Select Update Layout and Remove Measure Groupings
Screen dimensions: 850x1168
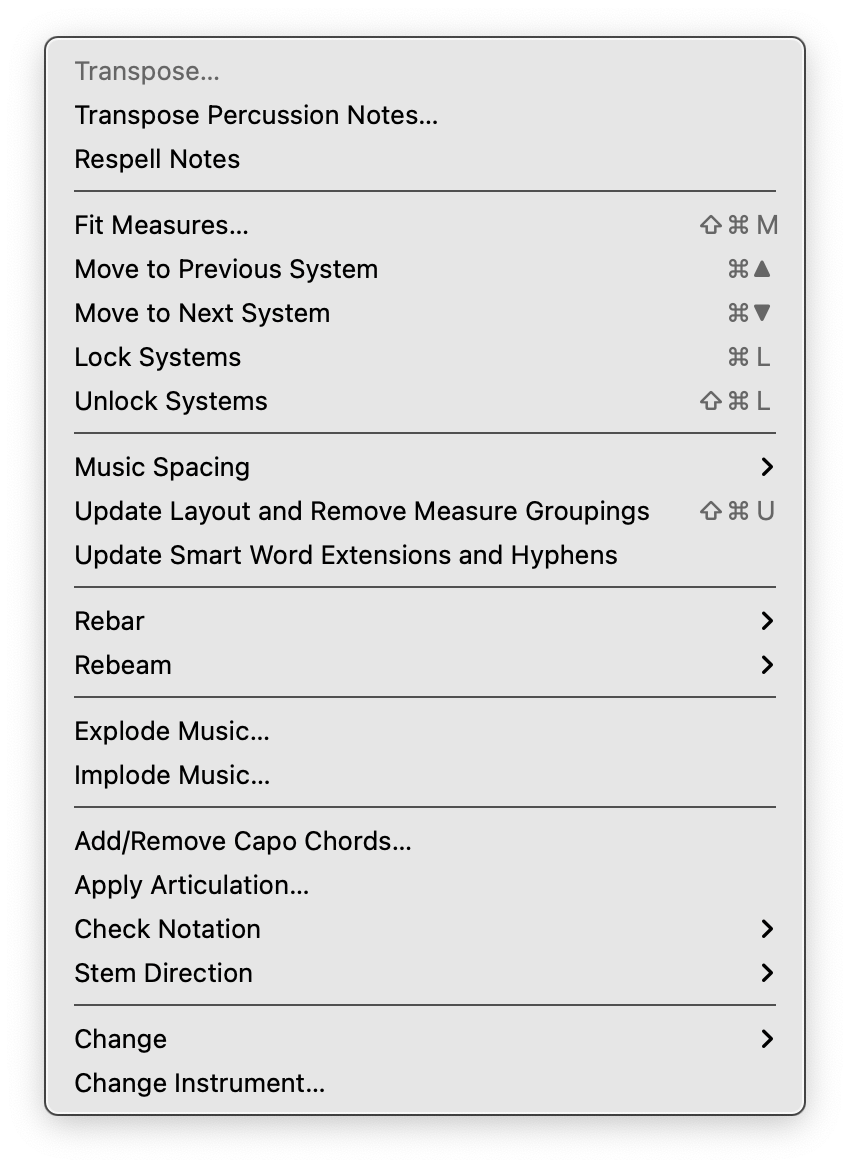(x=362, y=511)
